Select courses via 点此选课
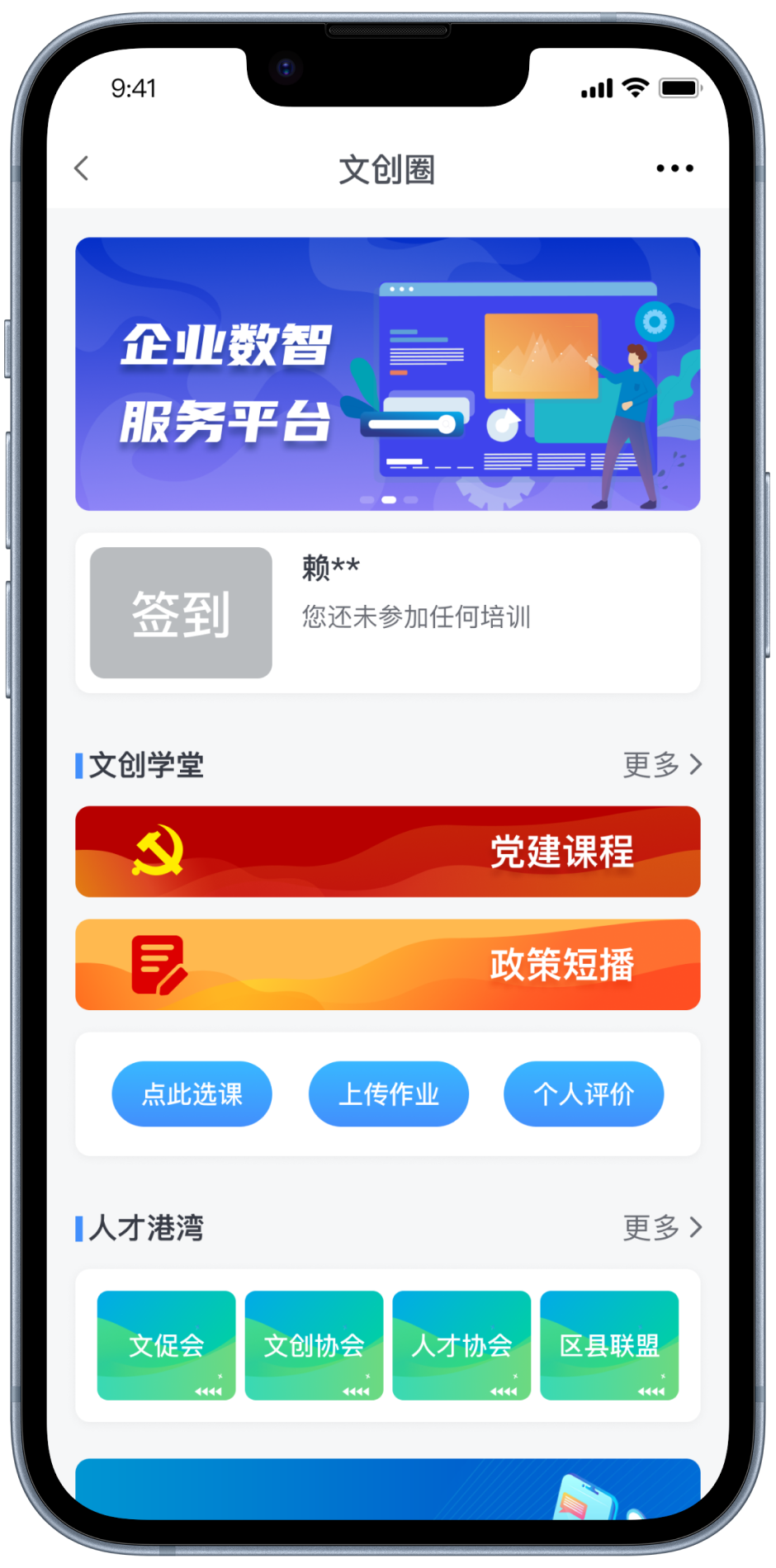The width and height of the screenshot is (776, 1568). click(x=192, y=1094)
